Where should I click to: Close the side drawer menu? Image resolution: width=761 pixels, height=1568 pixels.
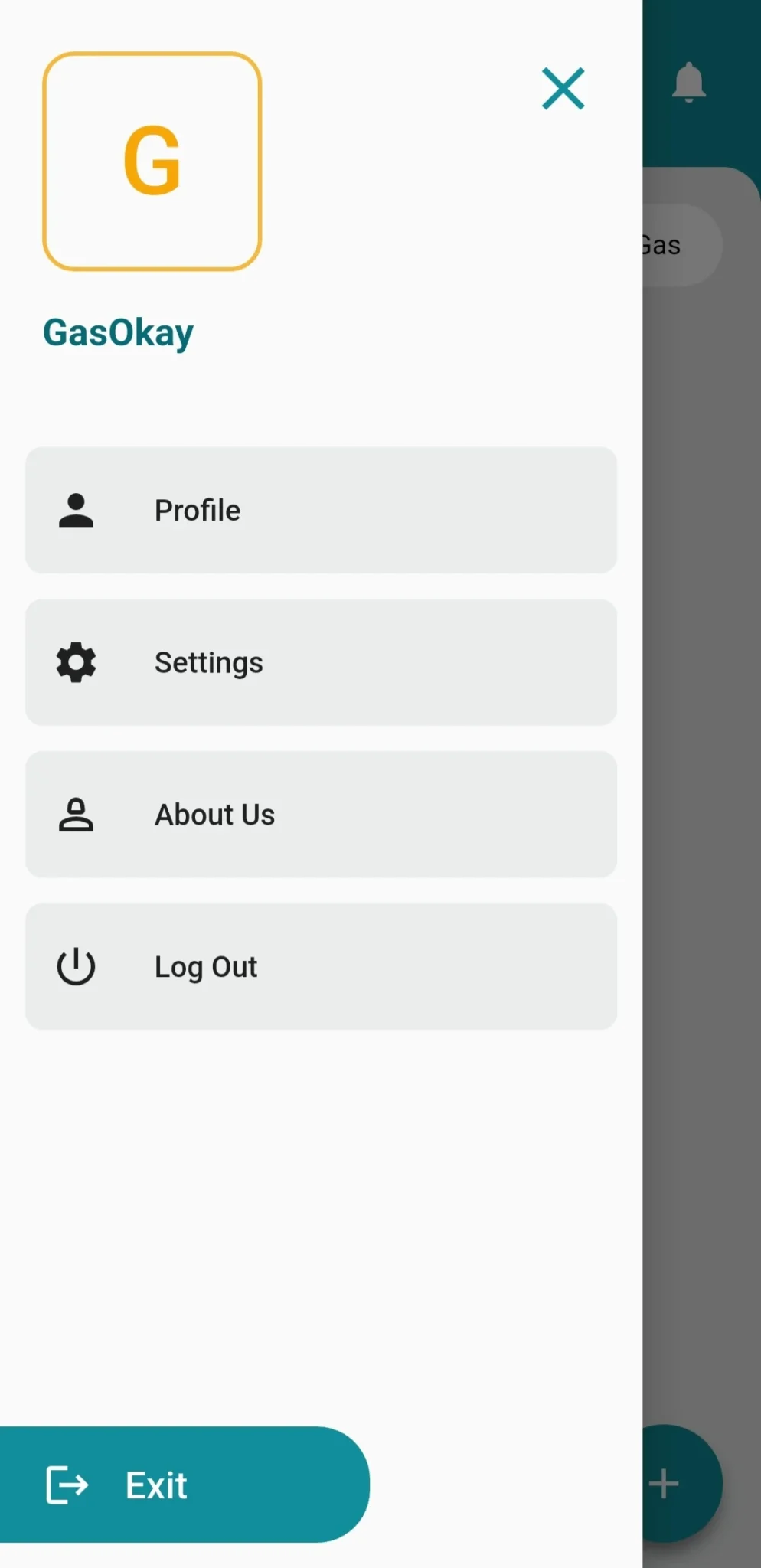563,89
